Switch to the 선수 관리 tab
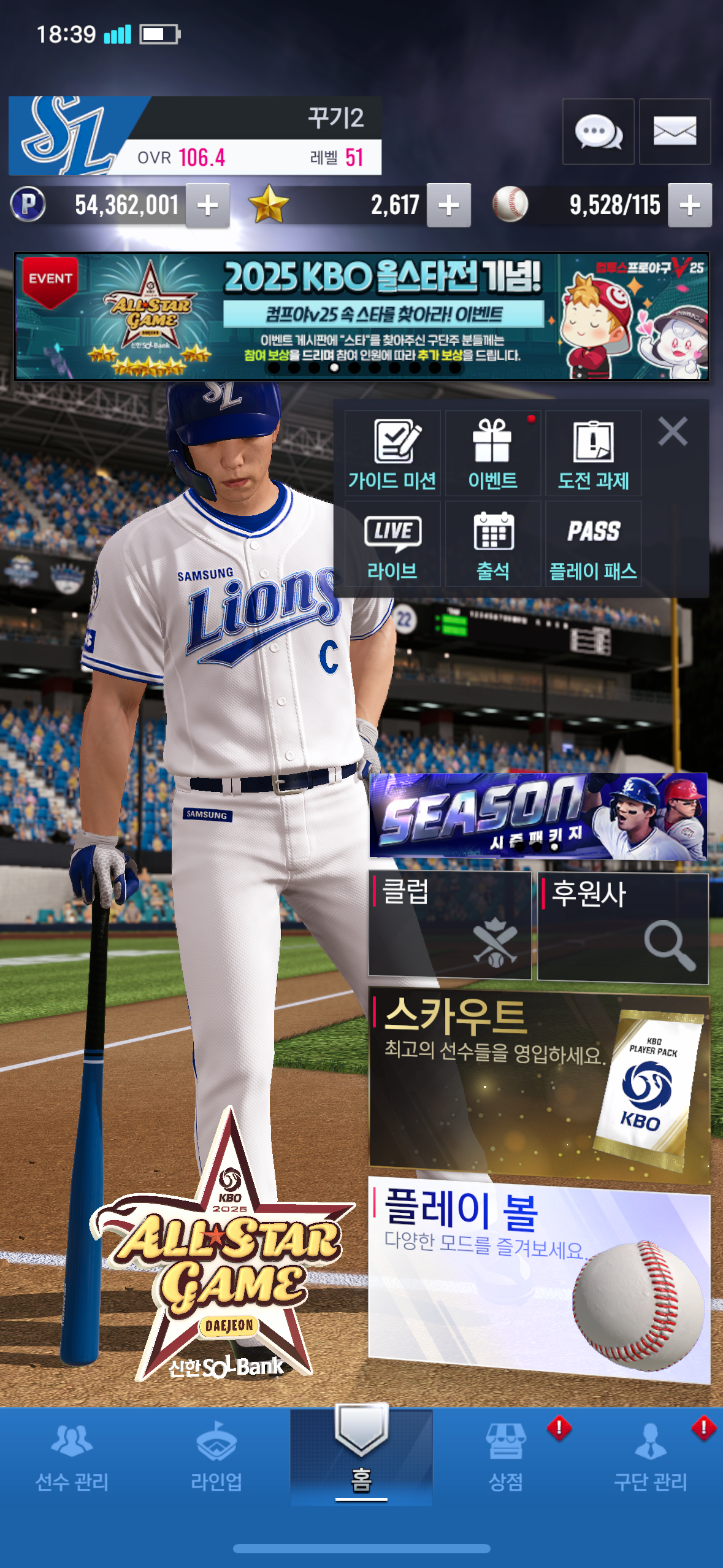 [x=72, y=1458]
